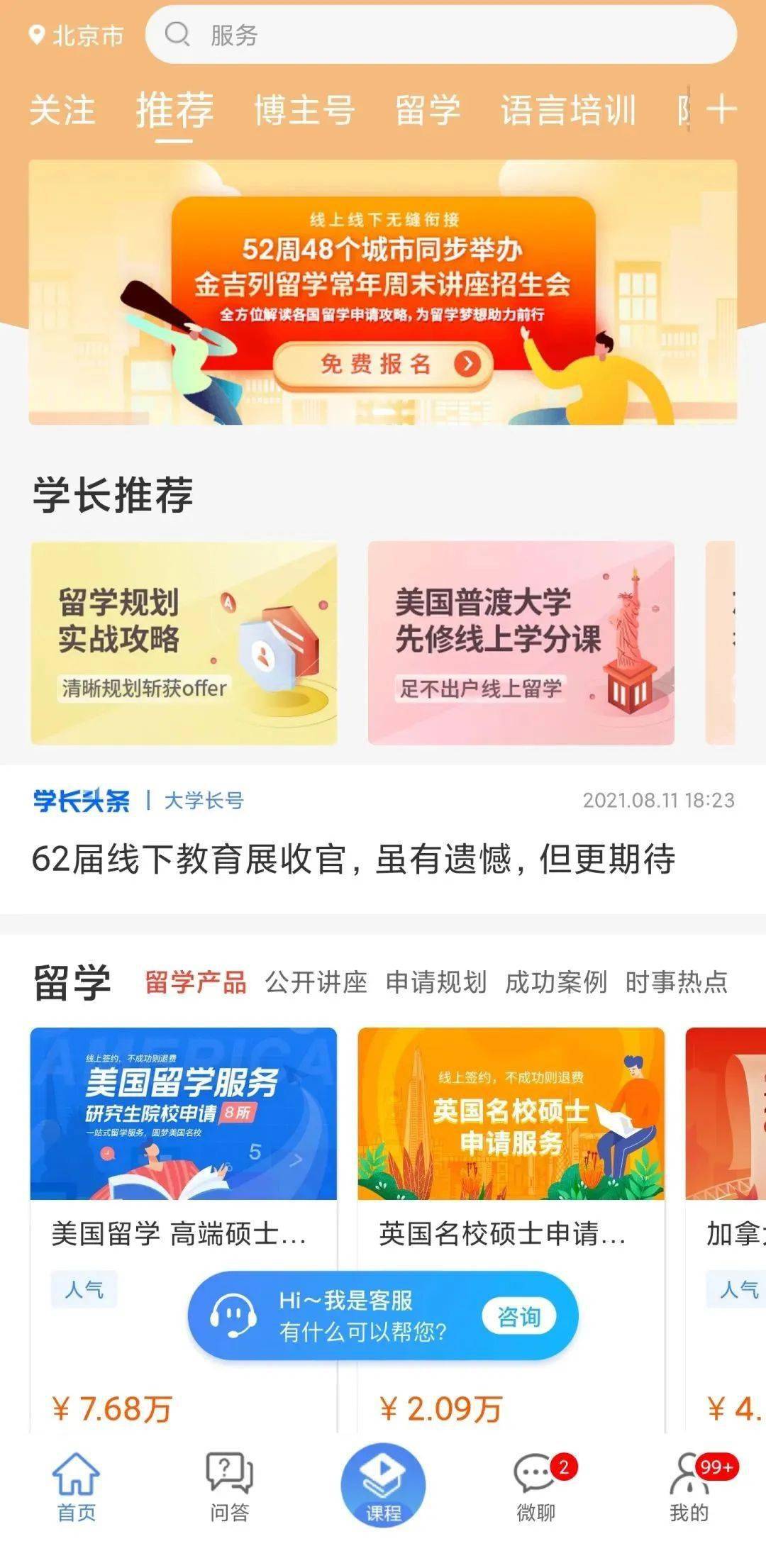This screenshot has height=1568, width=766.
Task: Change the 北京市 location
Action: click(76, 35)
